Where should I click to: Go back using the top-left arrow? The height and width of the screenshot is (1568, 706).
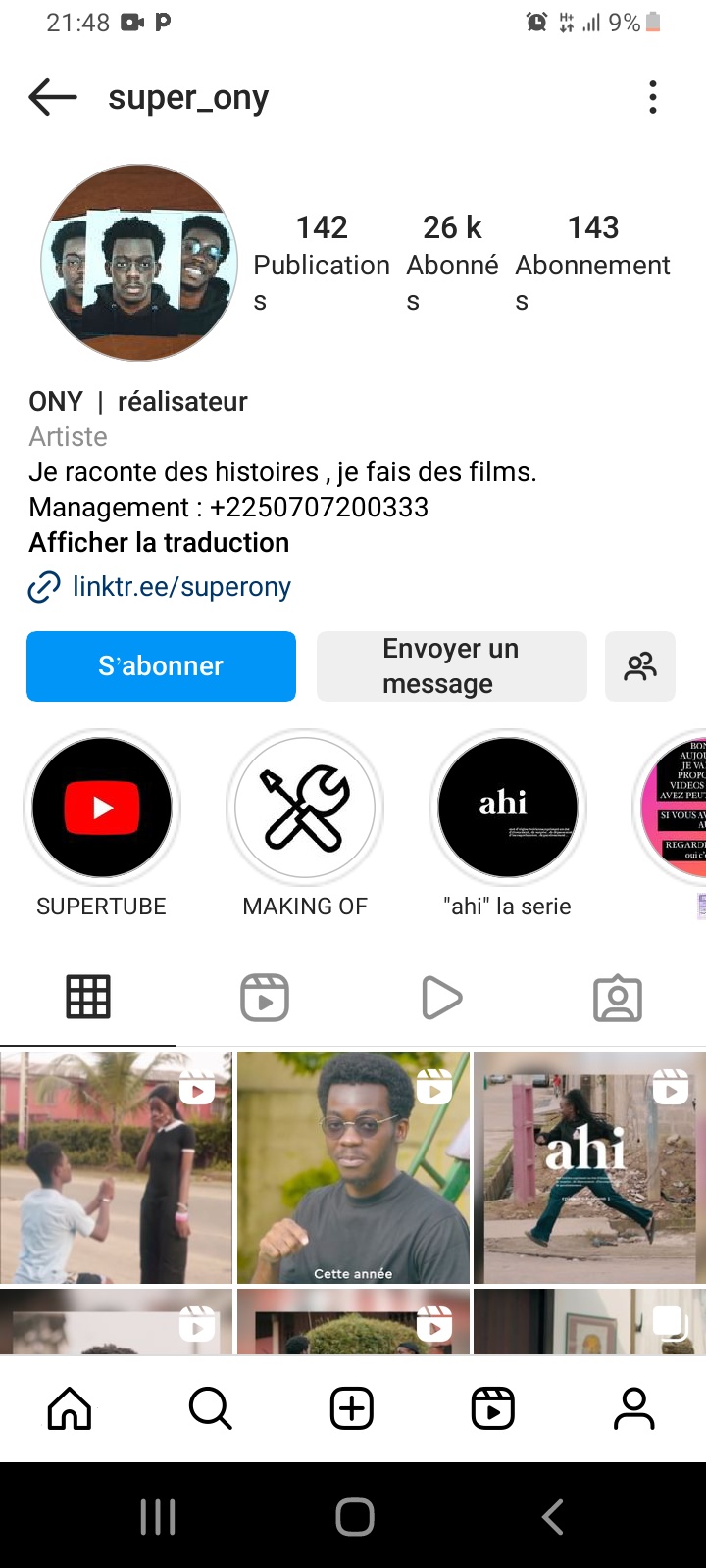[x=53, y=97]
